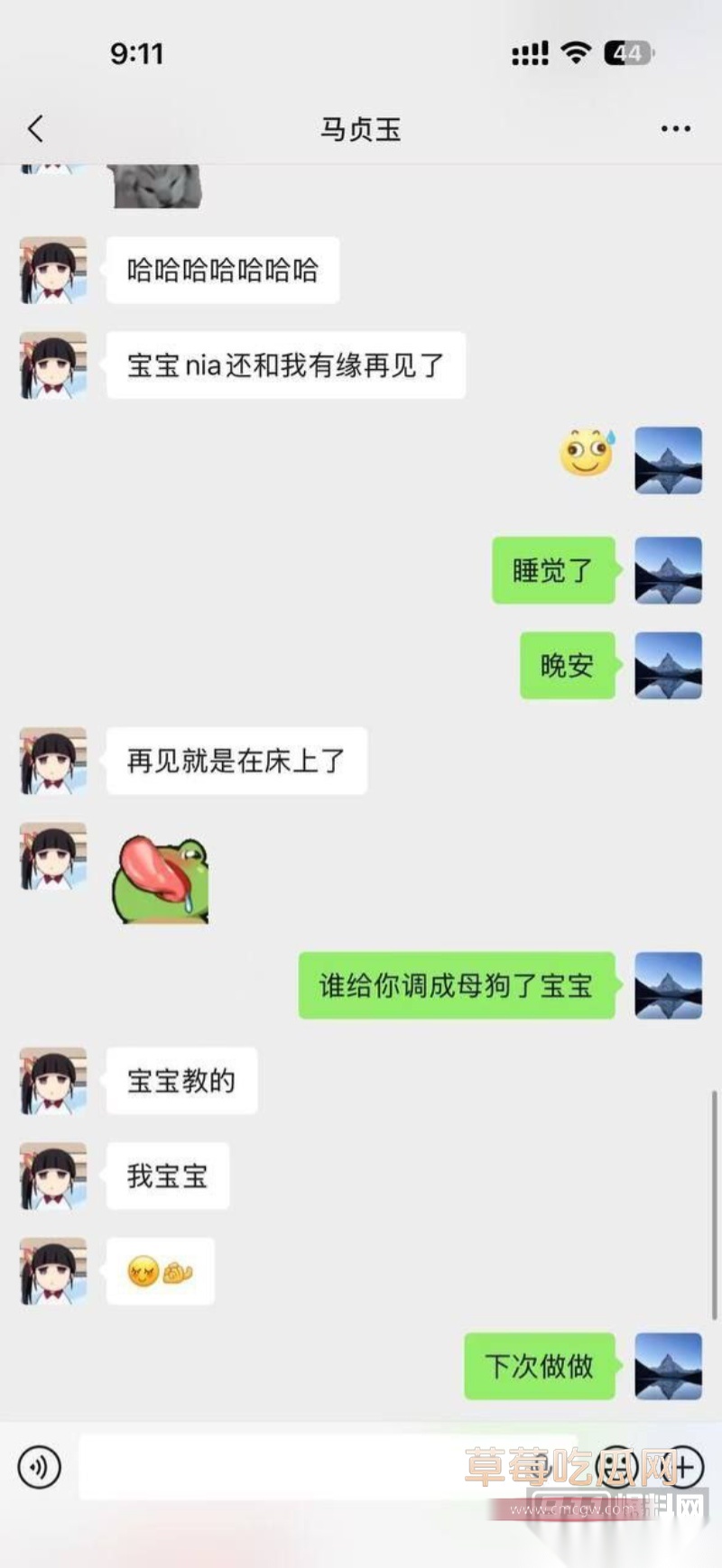Tap the cellular signal icon
The height and width of the screenshot is (1568, 722).
click(529, 53)
